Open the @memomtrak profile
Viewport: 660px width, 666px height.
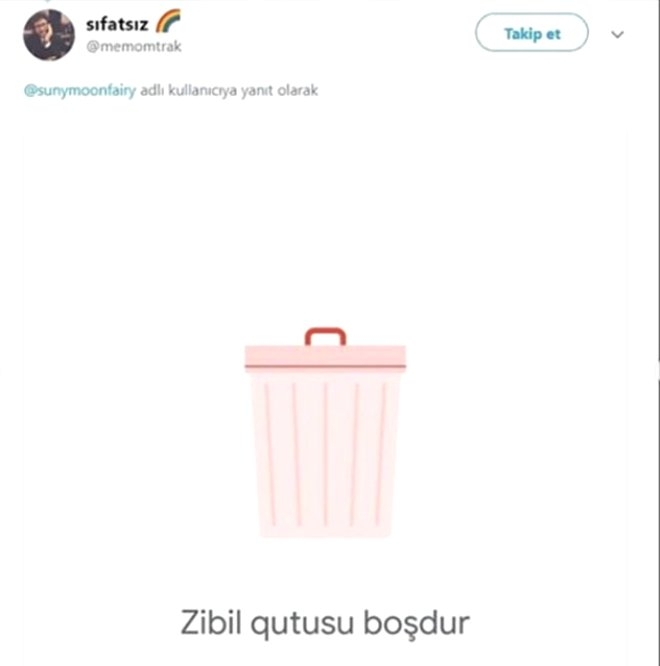[x=132, y=46]
